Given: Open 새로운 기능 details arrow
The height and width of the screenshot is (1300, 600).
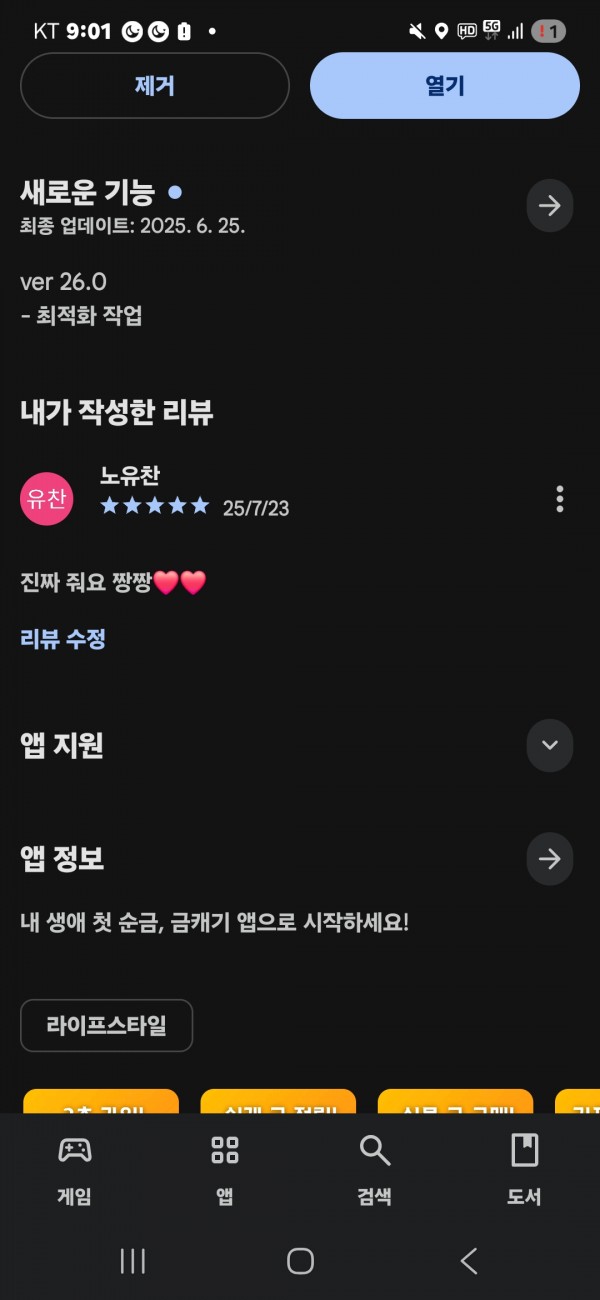Looking at the screenshot, I should click(x=549, y=206).
